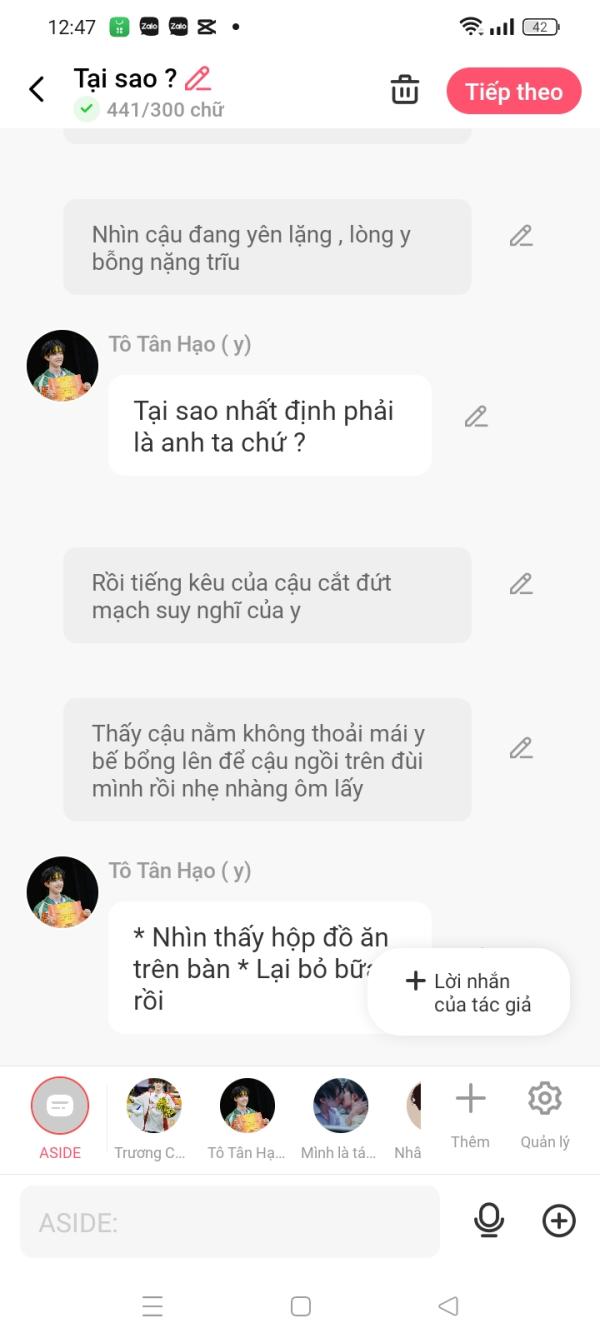Go back using the top arrow
The width and height of the screenshot is (600, 1343).
tap(37, 90)
